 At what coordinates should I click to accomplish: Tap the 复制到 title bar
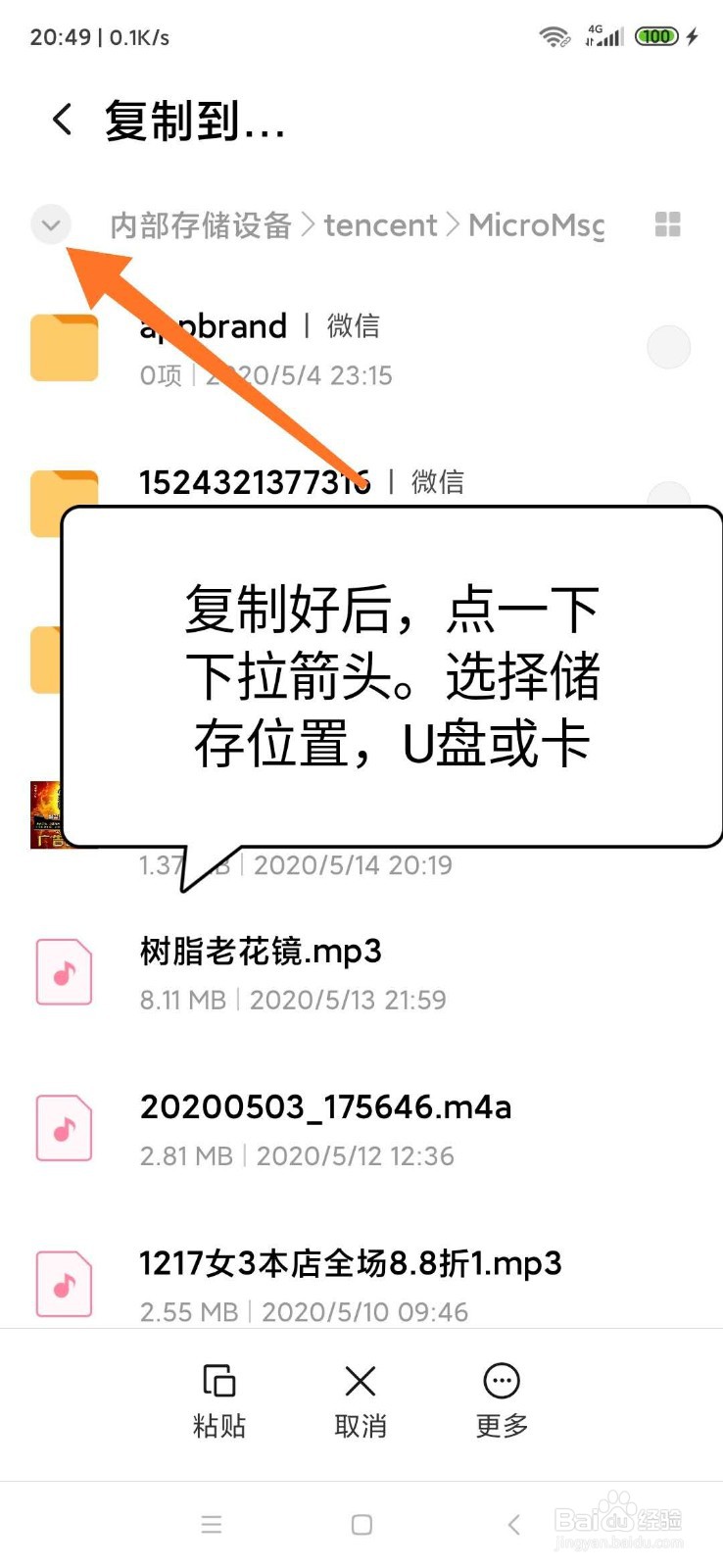tap(192, 118)
